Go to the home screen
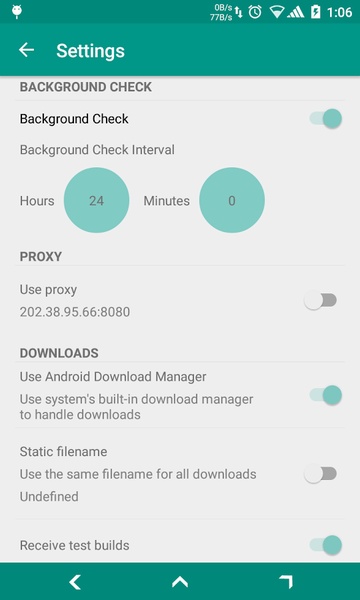The width and height of the screenshot is (360, 600). tap(180, 582)
